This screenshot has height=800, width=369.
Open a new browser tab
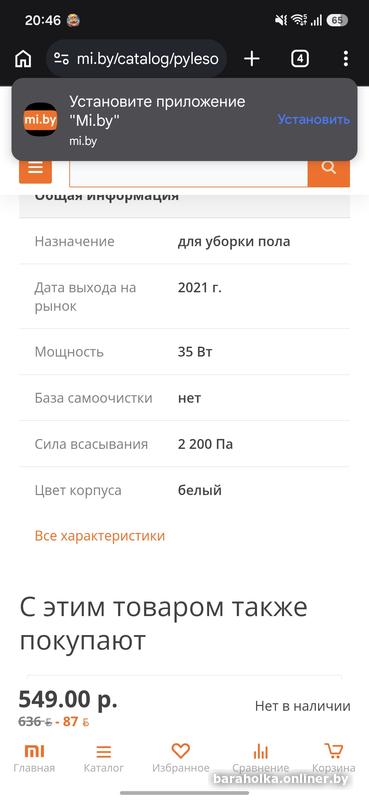click(x=252, y=59)
